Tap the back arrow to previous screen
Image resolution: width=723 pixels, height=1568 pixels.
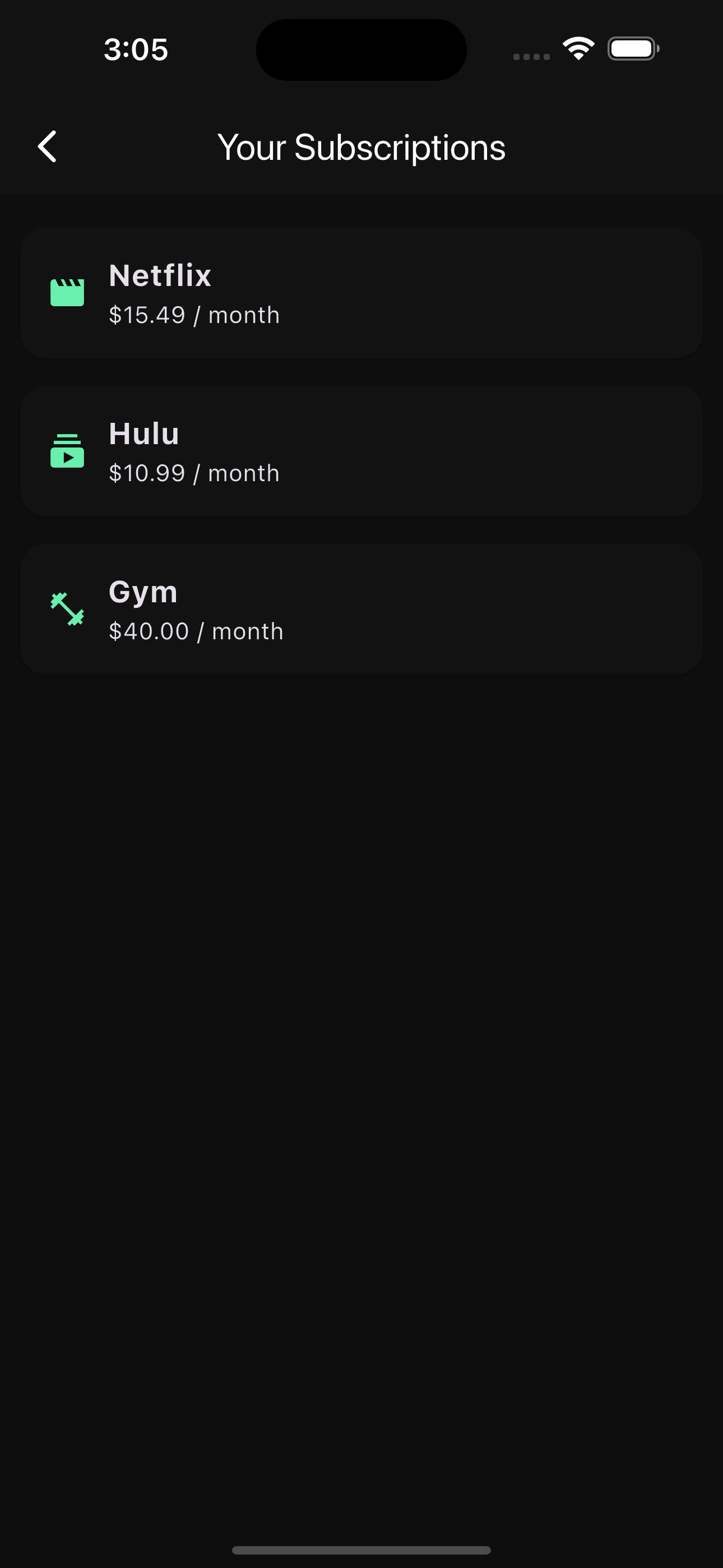point(48,146)
